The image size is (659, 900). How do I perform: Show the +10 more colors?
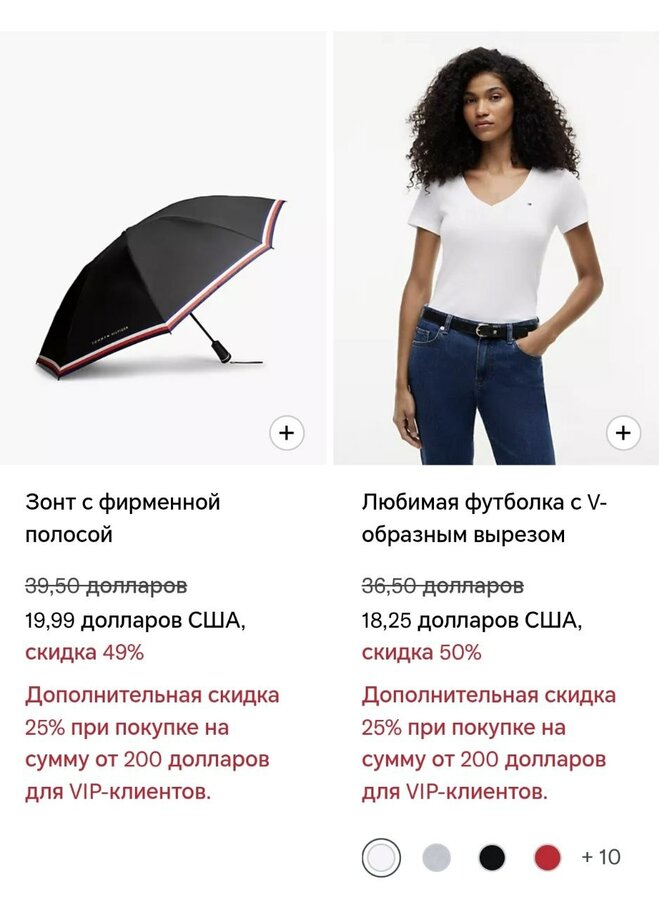(601, 858)
